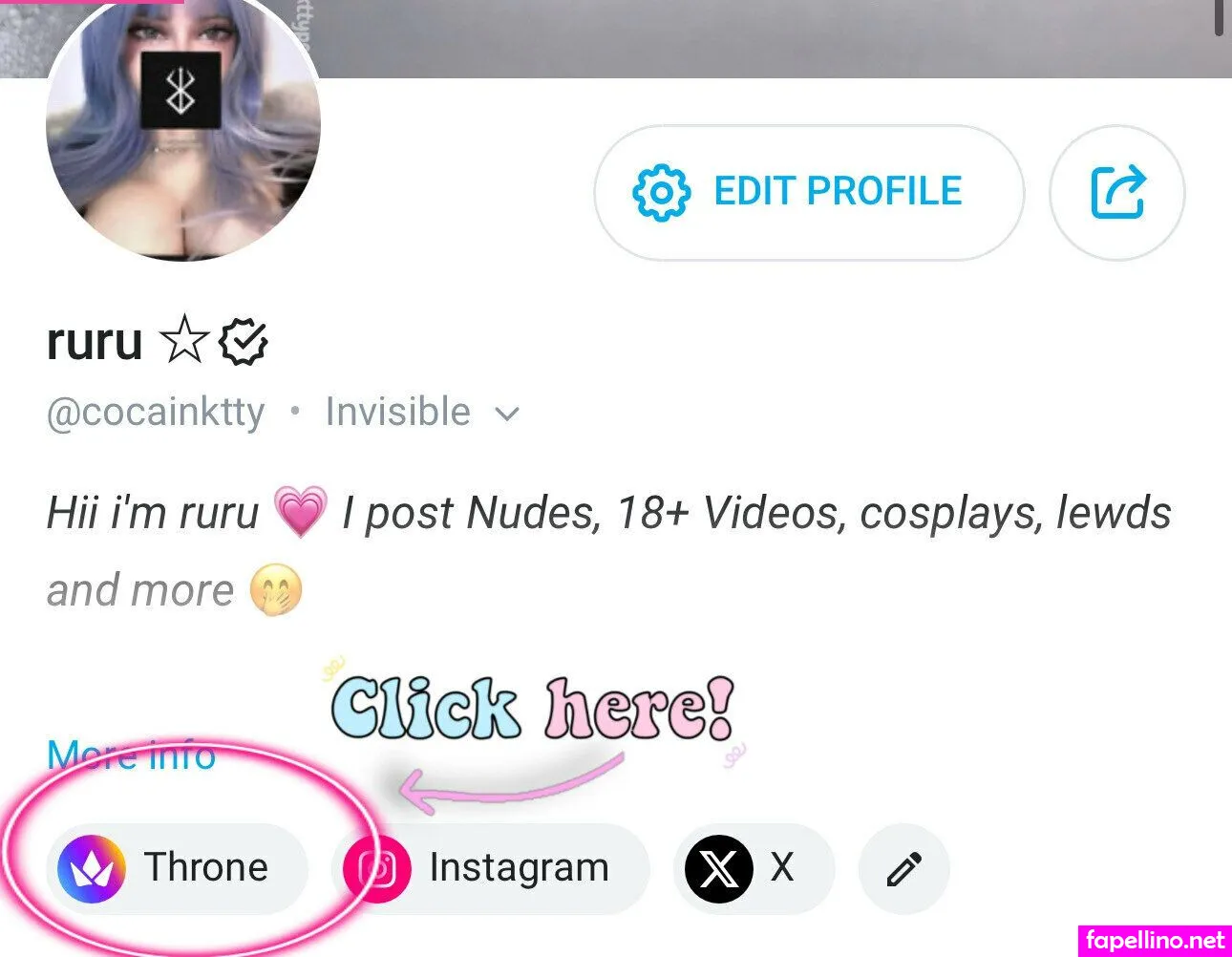The height and width of the screenshot is (957, 1232).
Task: Open the Instagram link chip
Action: (x=490, y=868)
